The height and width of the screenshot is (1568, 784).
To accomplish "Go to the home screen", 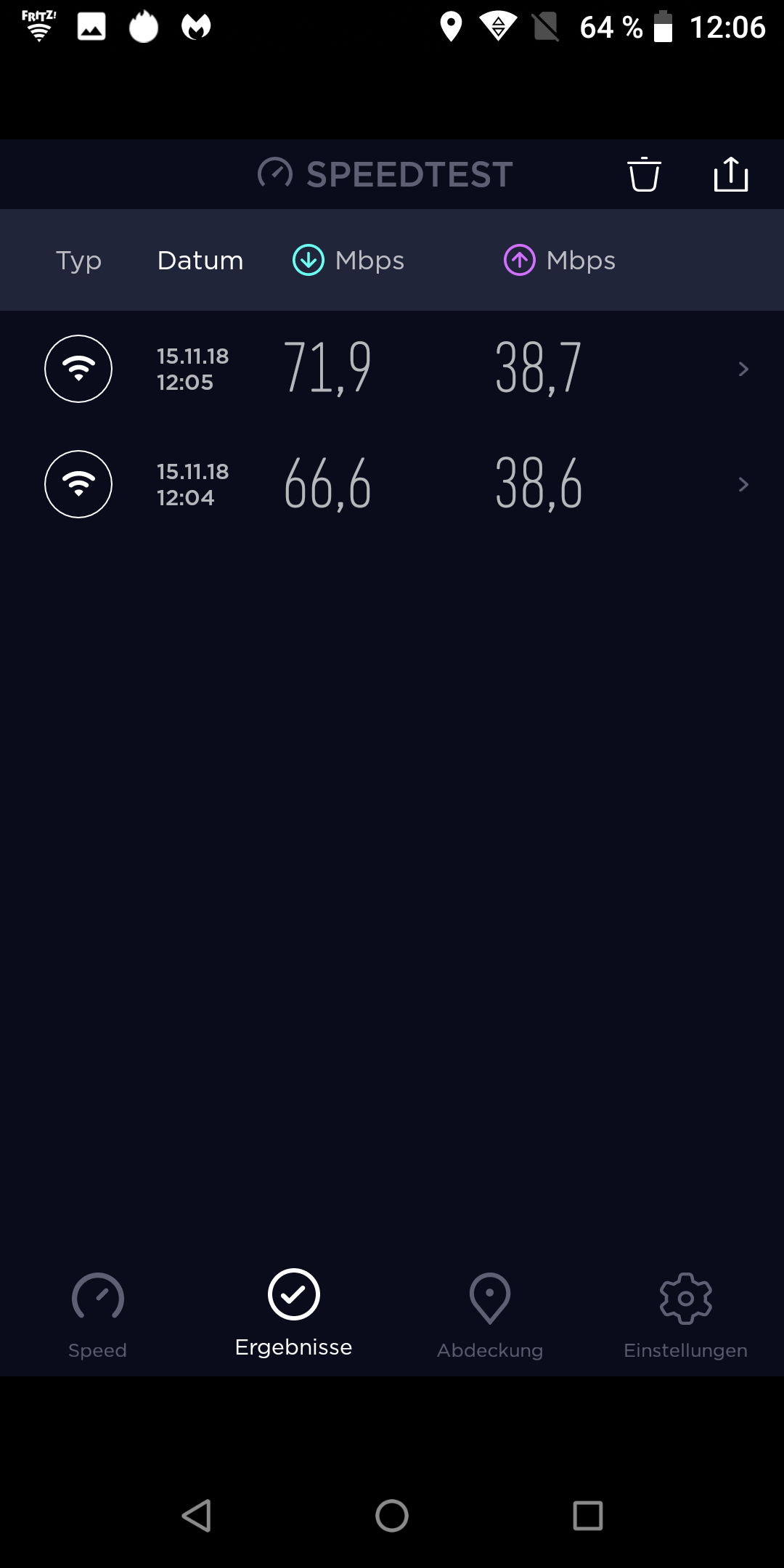I will 392,1516.
